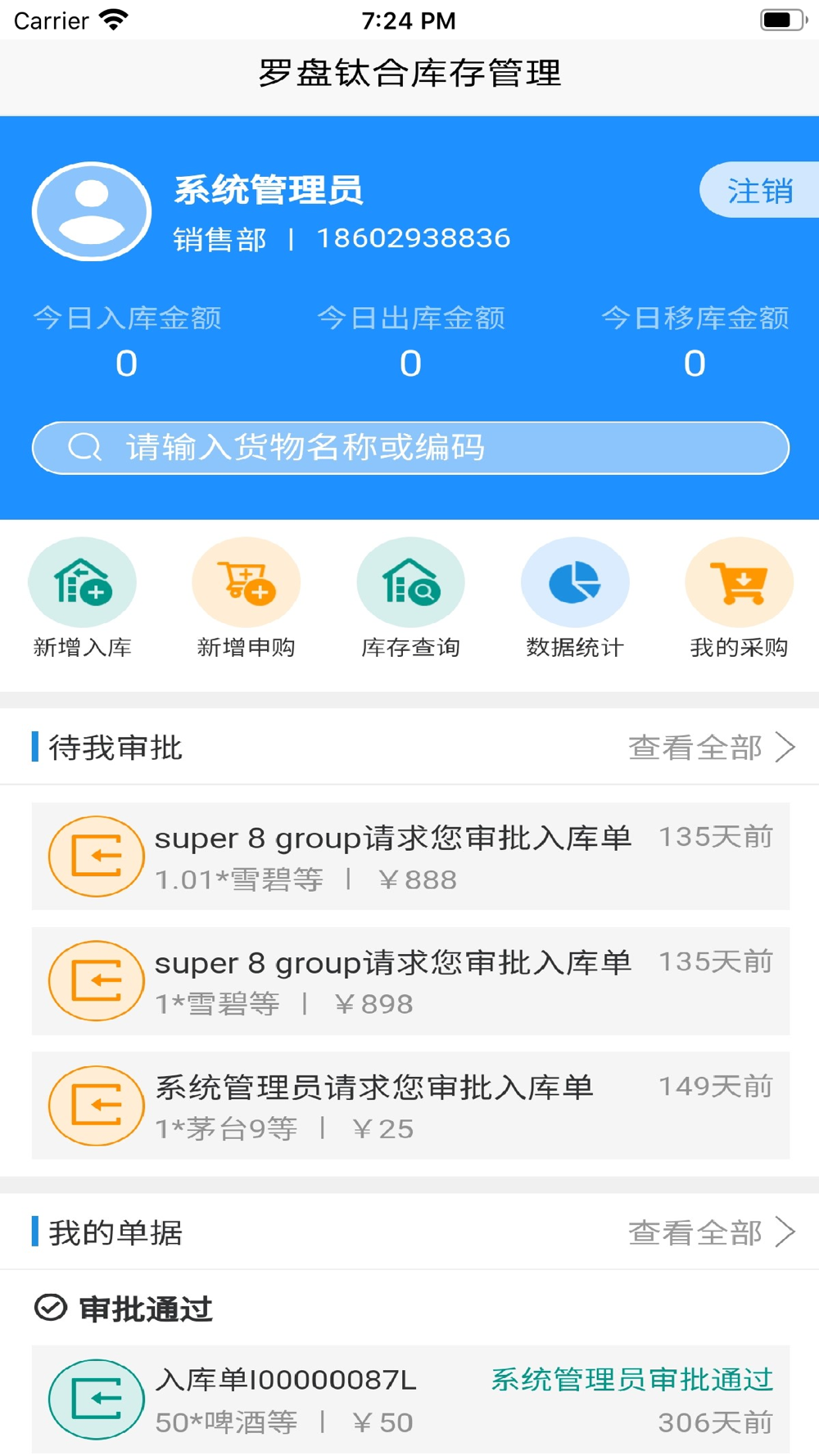Open 我的采购 purchases
Viewport: 819px width, 1456px height.
739,599
